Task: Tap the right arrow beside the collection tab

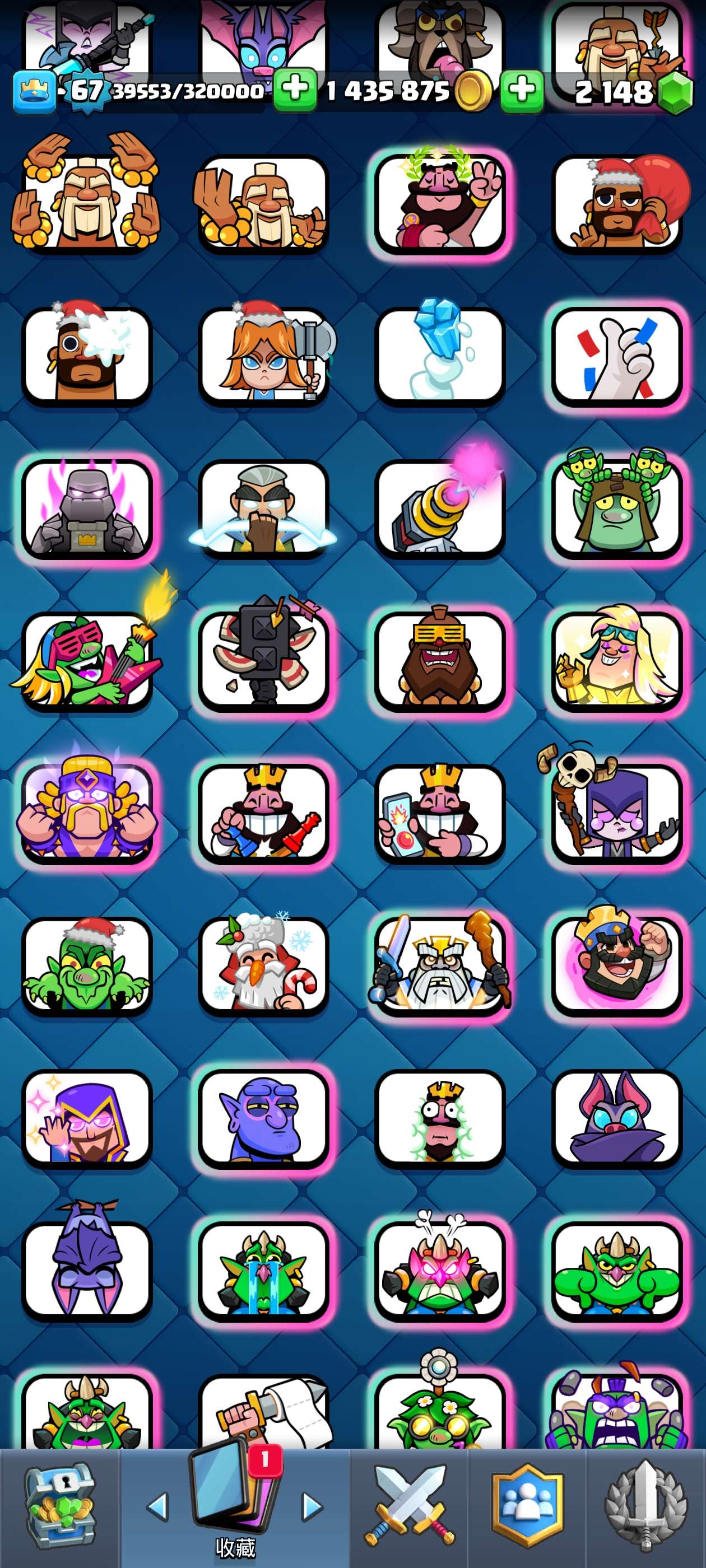Action: tap(312, 1507)
